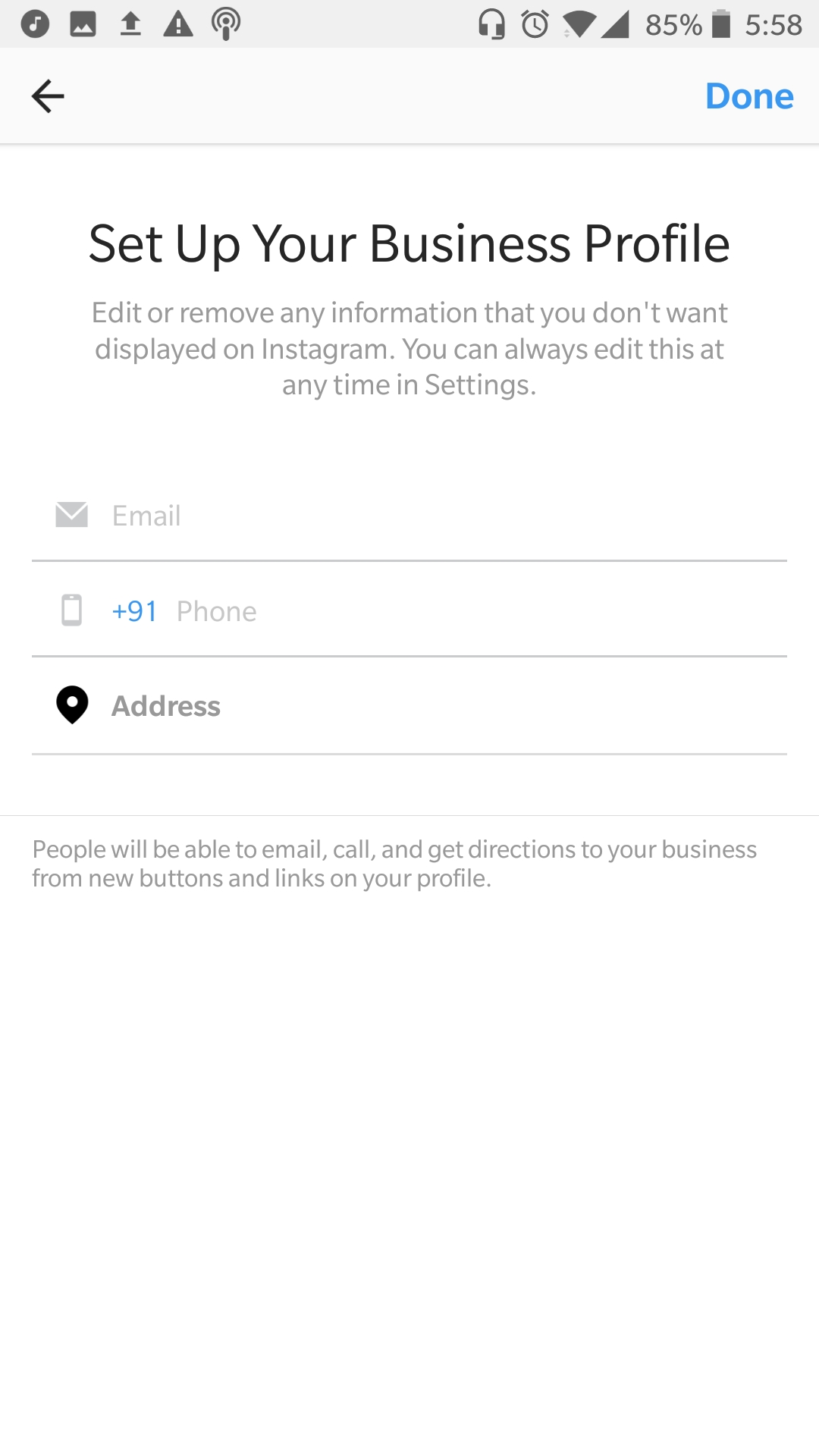Image resolution: width=819 pixels, height=1456 pixels.
Task: Change the +91 country code
Action: [x=134, y=611]
